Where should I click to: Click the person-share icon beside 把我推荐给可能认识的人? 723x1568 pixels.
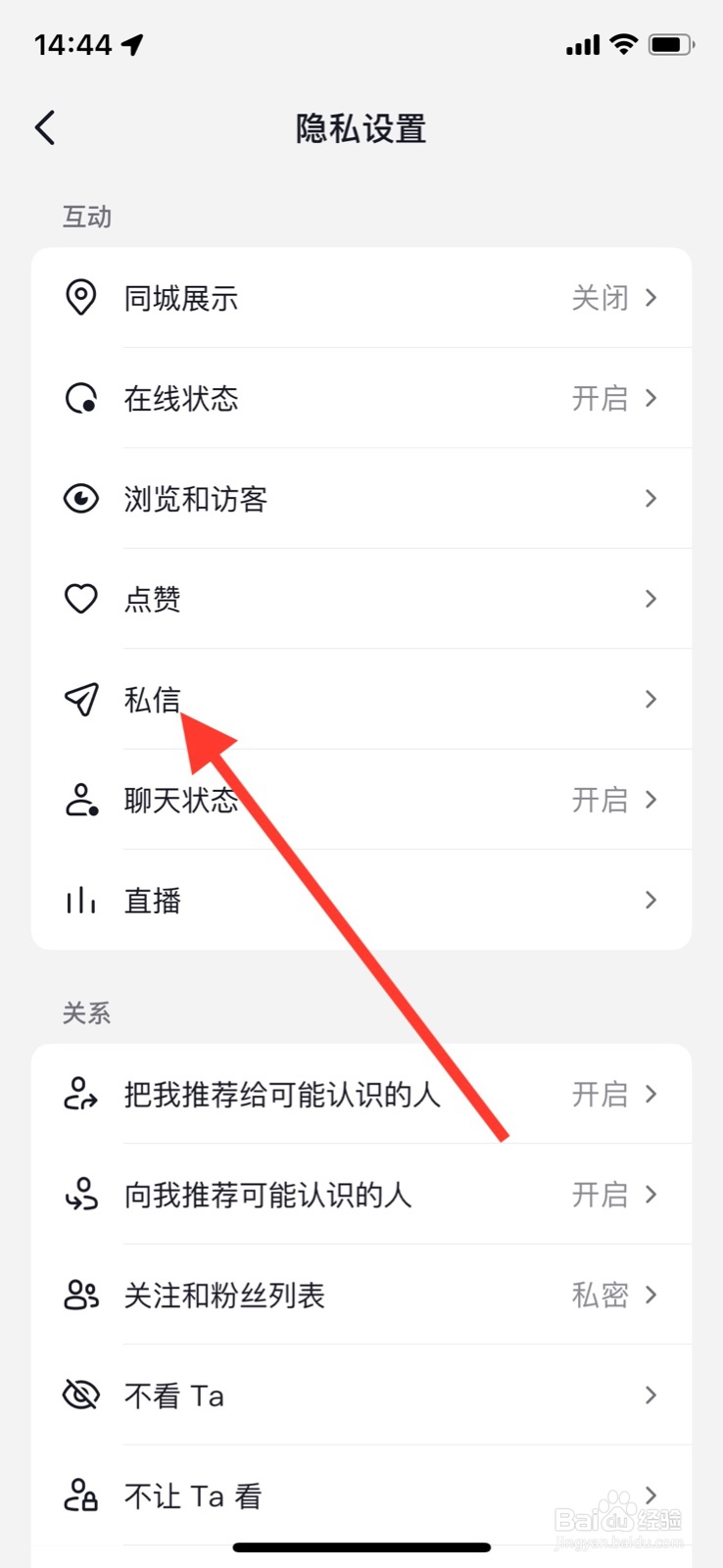coord(81,1094)
